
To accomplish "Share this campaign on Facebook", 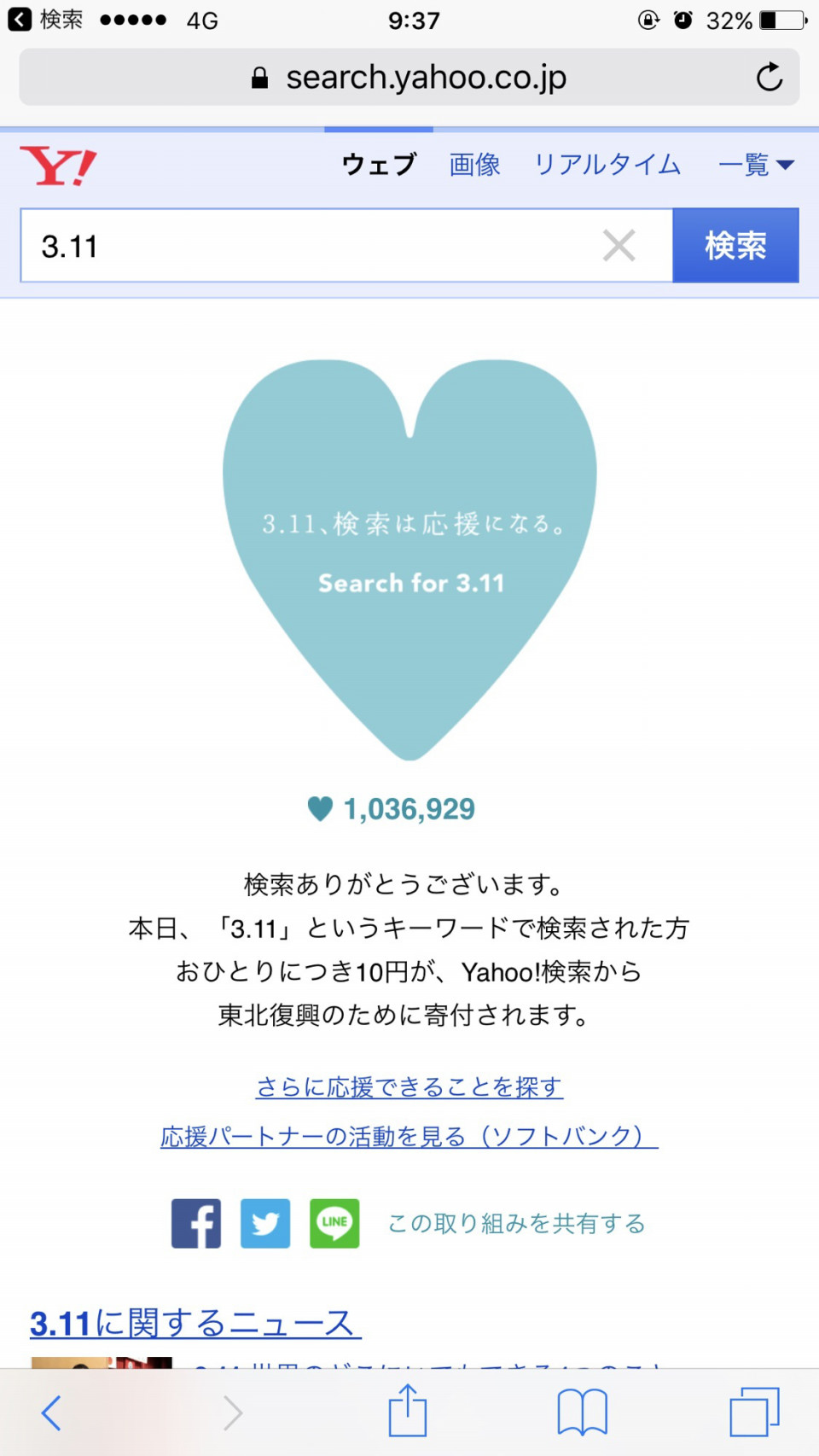I will (196, 1223).
